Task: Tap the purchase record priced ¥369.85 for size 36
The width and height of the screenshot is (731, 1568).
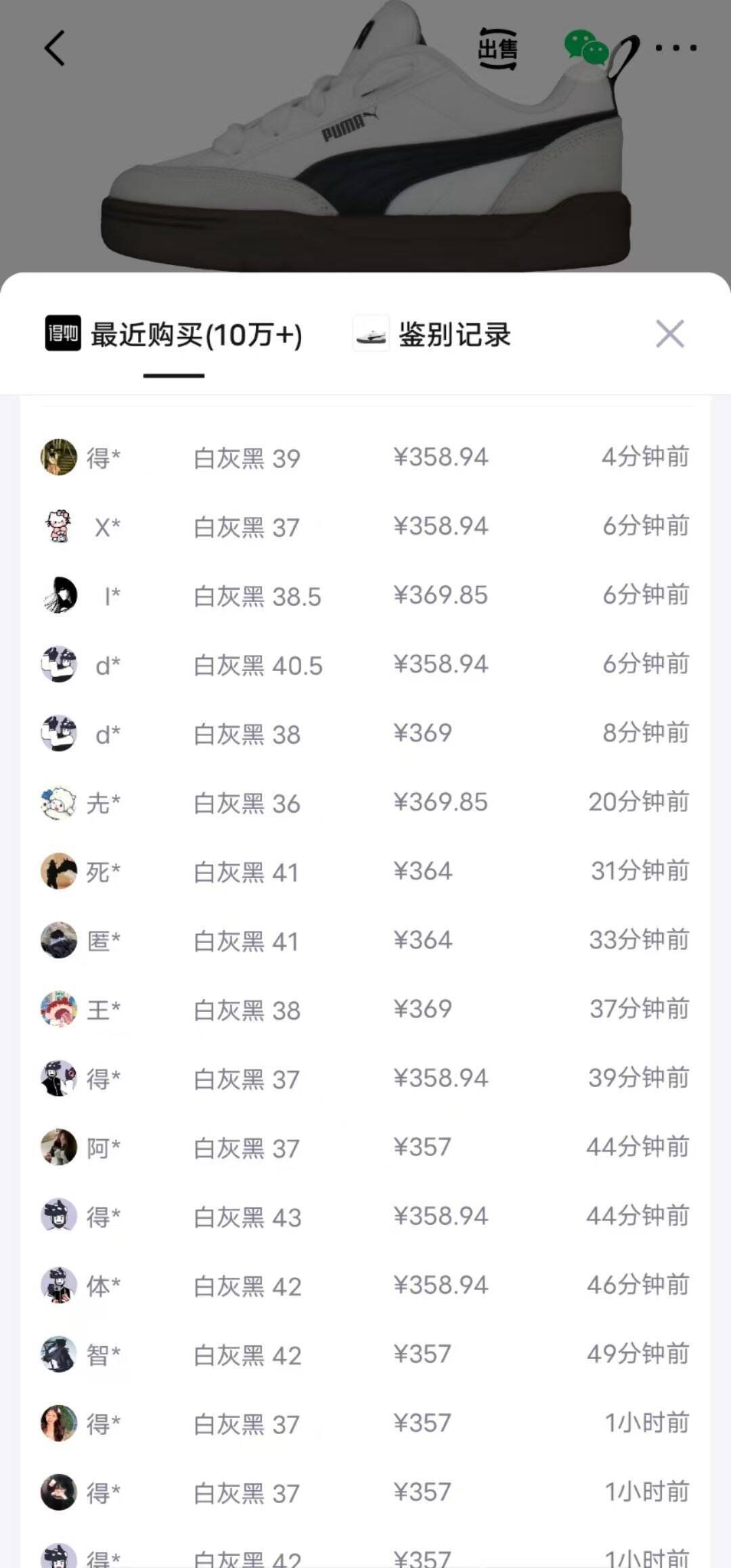Action: (x=365, y=802)
